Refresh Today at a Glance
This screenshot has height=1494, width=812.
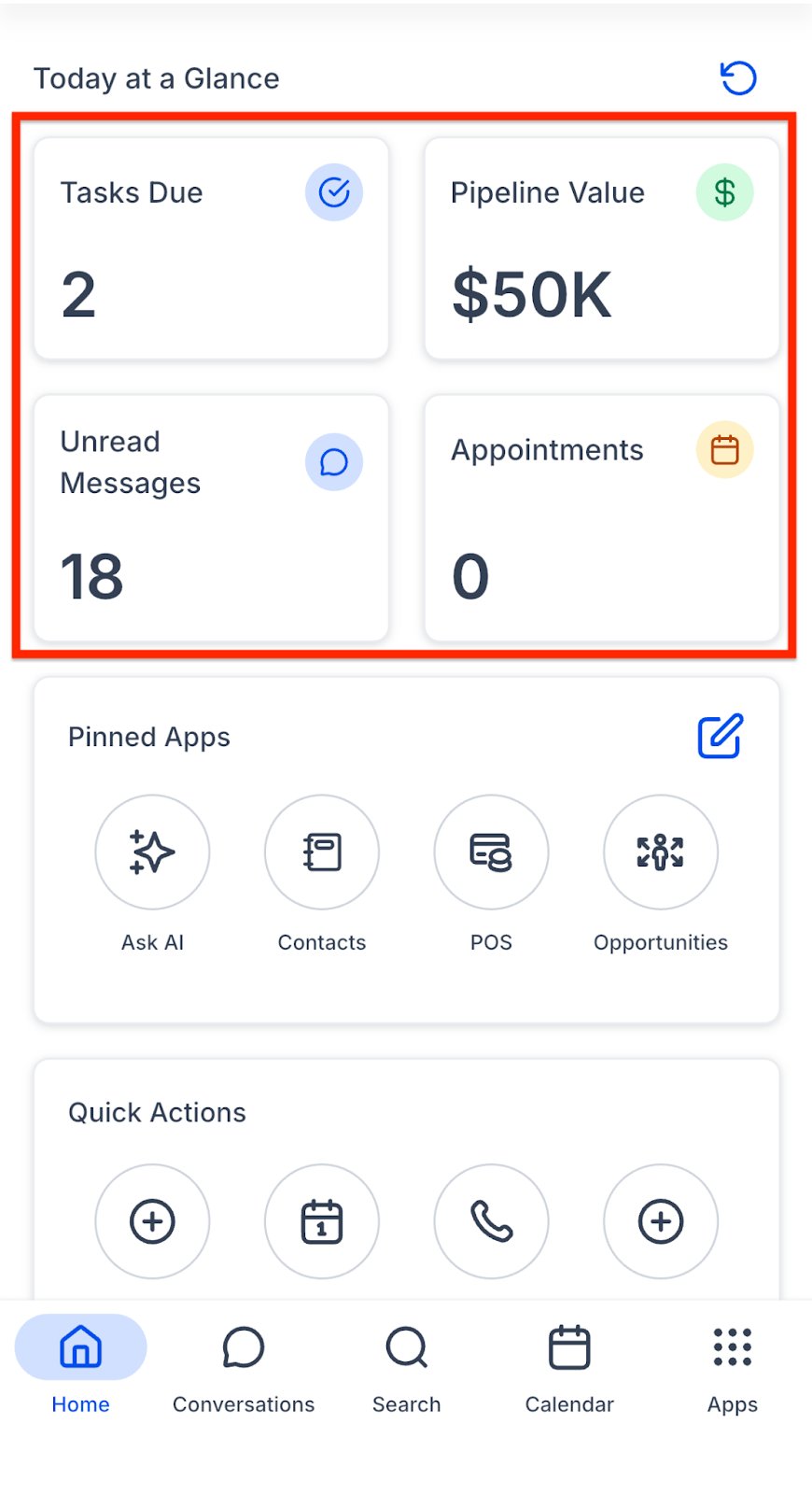tap(738, 78)
